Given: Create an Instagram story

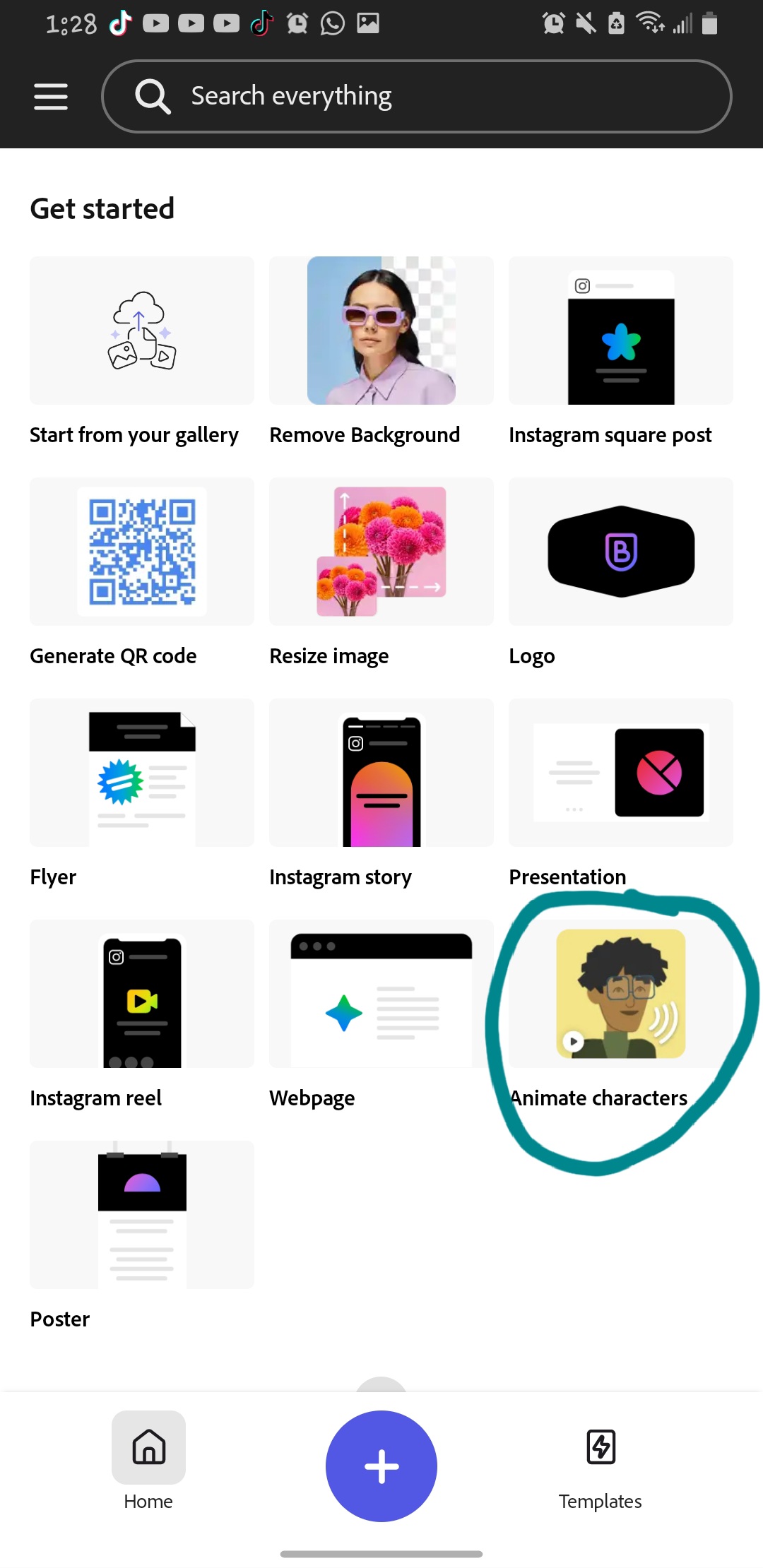Looking at the screenshot, I should (x=381, y=773).
